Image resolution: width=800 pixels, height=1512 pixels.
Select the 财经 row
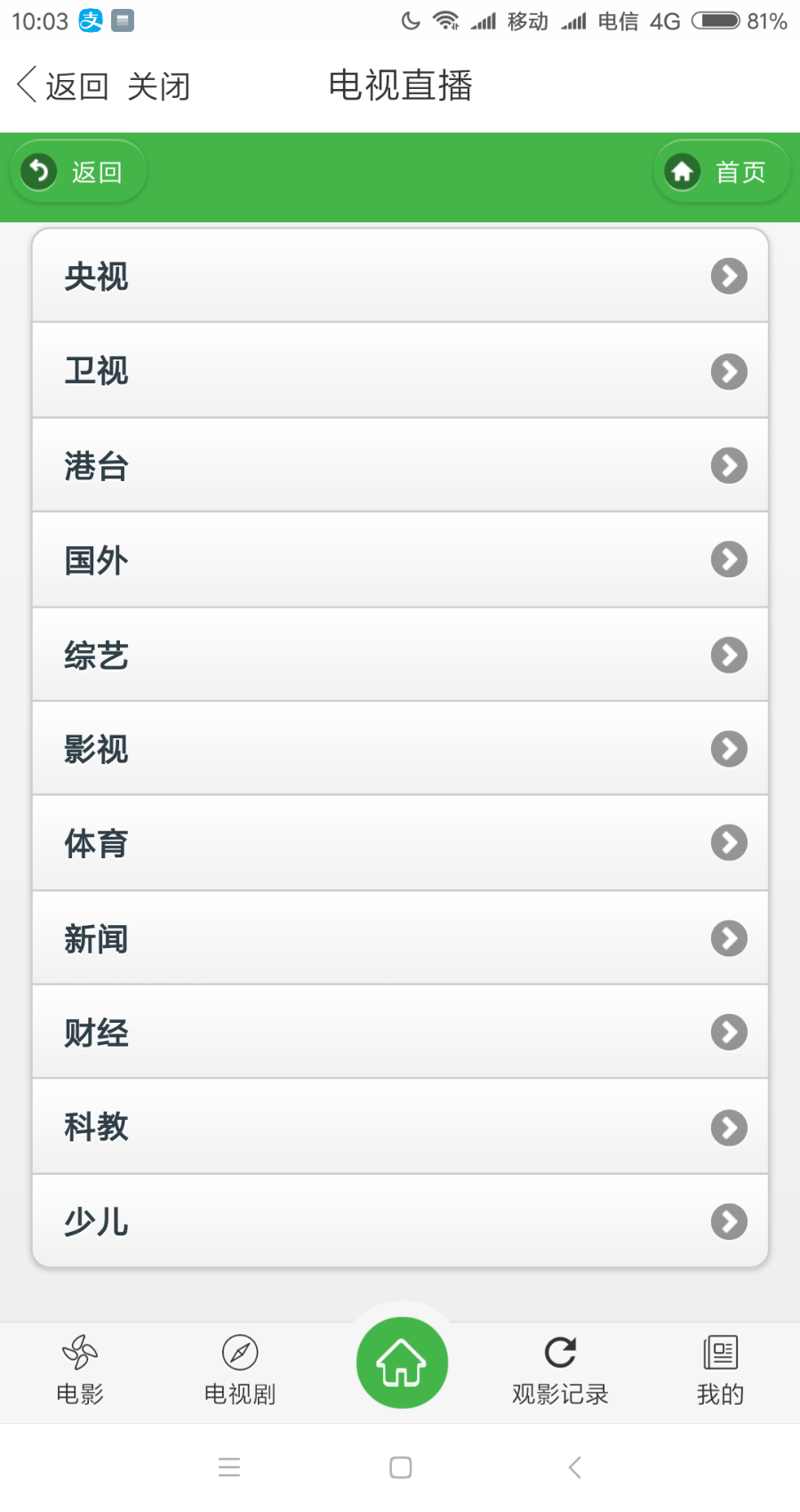tap(400, 1033)
